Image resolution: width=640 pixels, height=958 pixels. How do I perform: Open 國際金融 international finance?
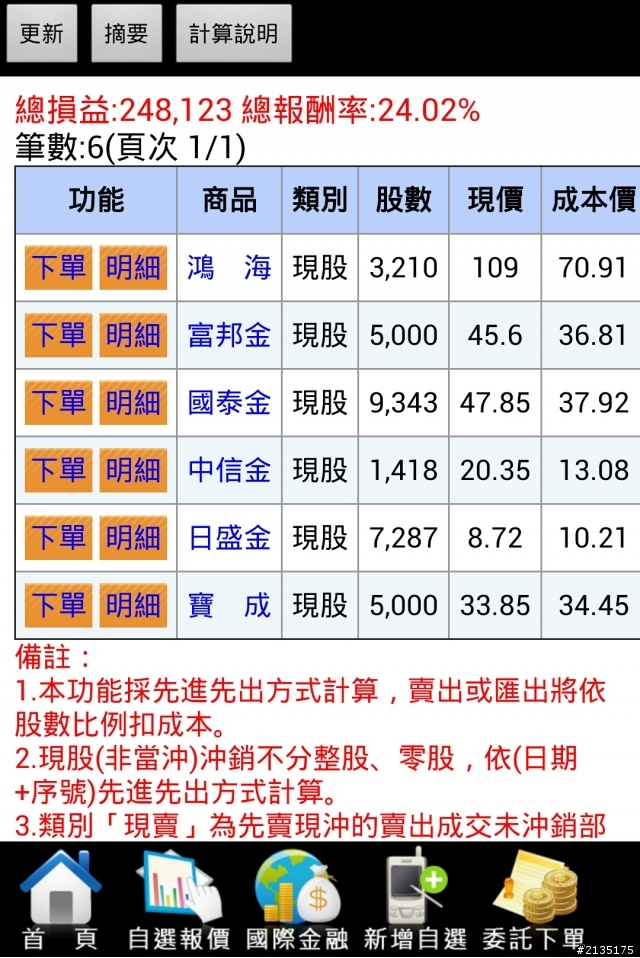(297, 900)
